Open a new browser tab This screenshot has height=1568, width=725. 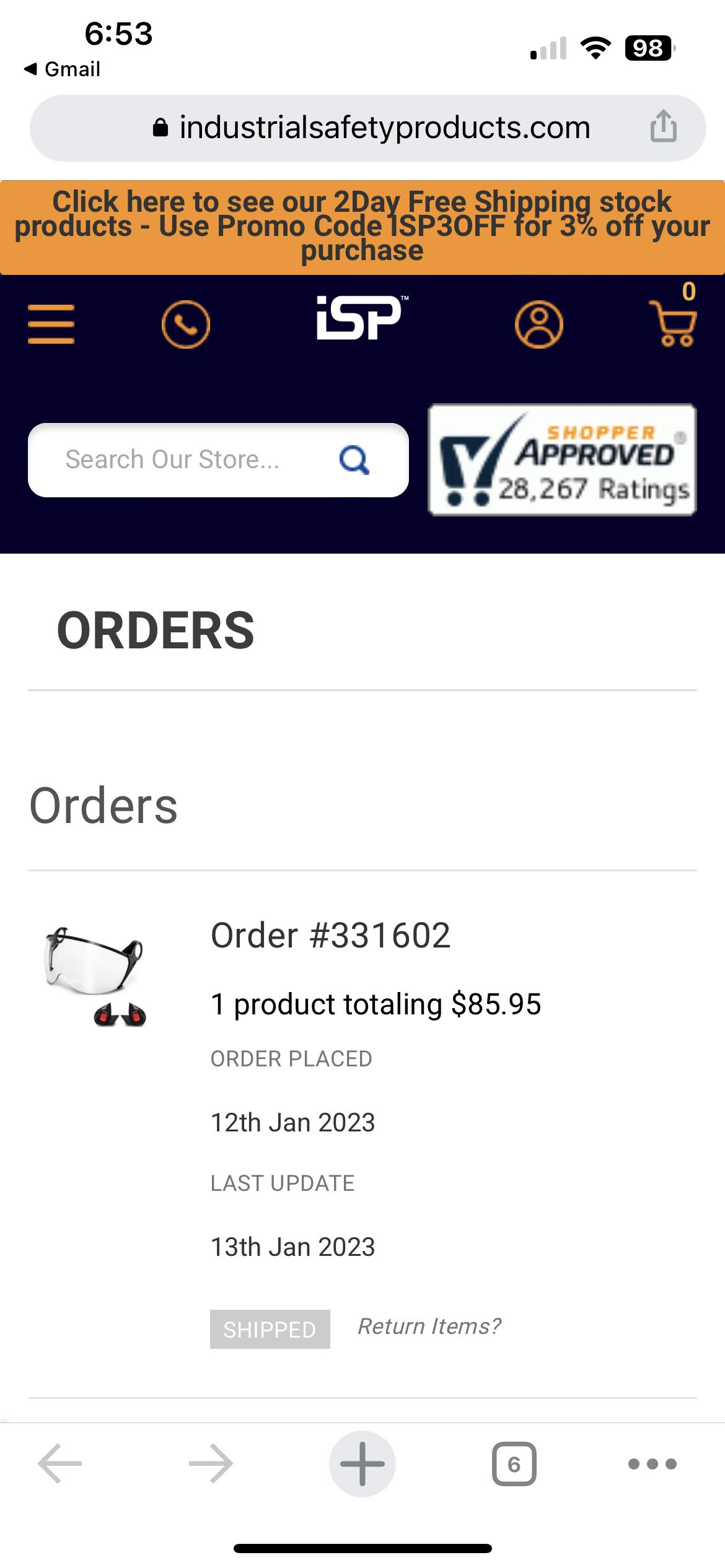(362, 1464)
